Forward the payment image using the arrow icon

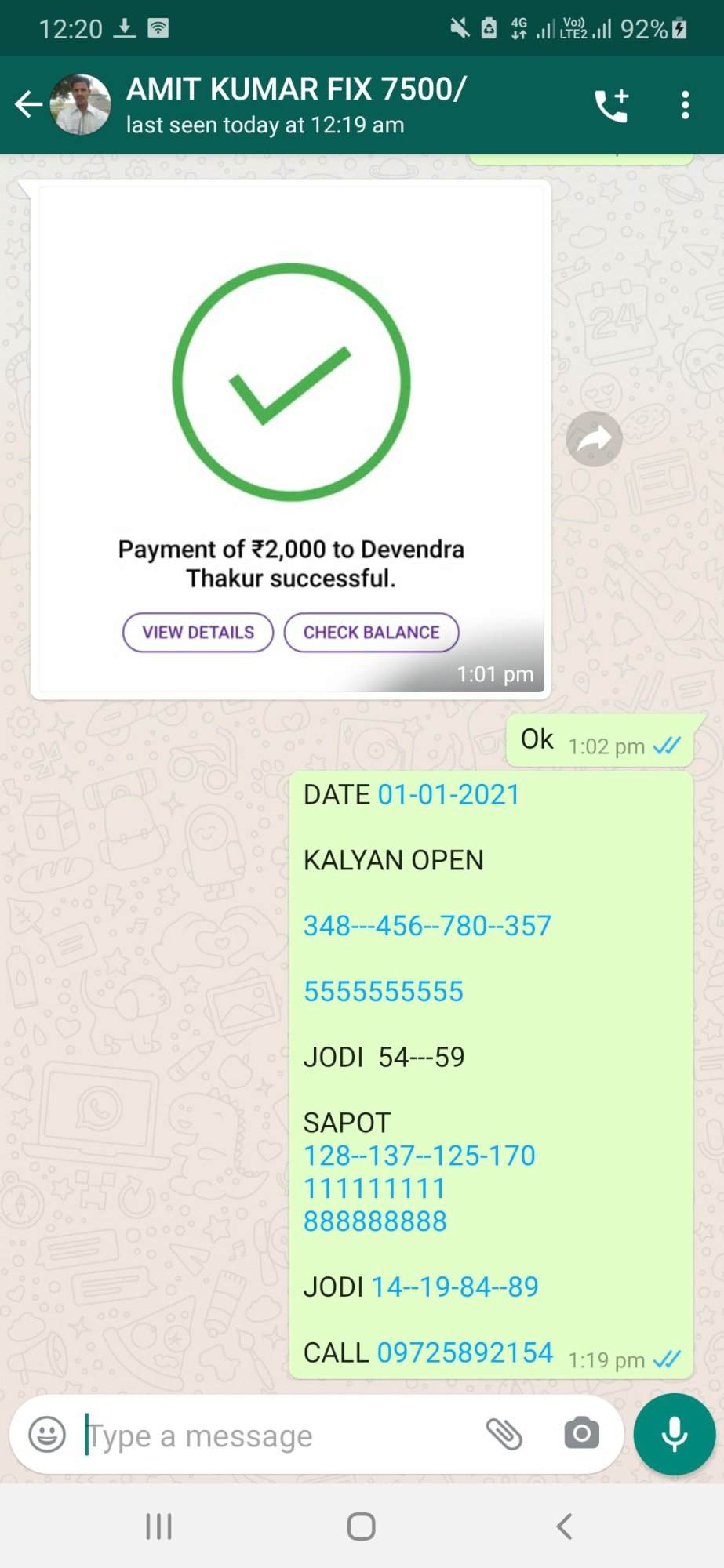tap(594, 439)
